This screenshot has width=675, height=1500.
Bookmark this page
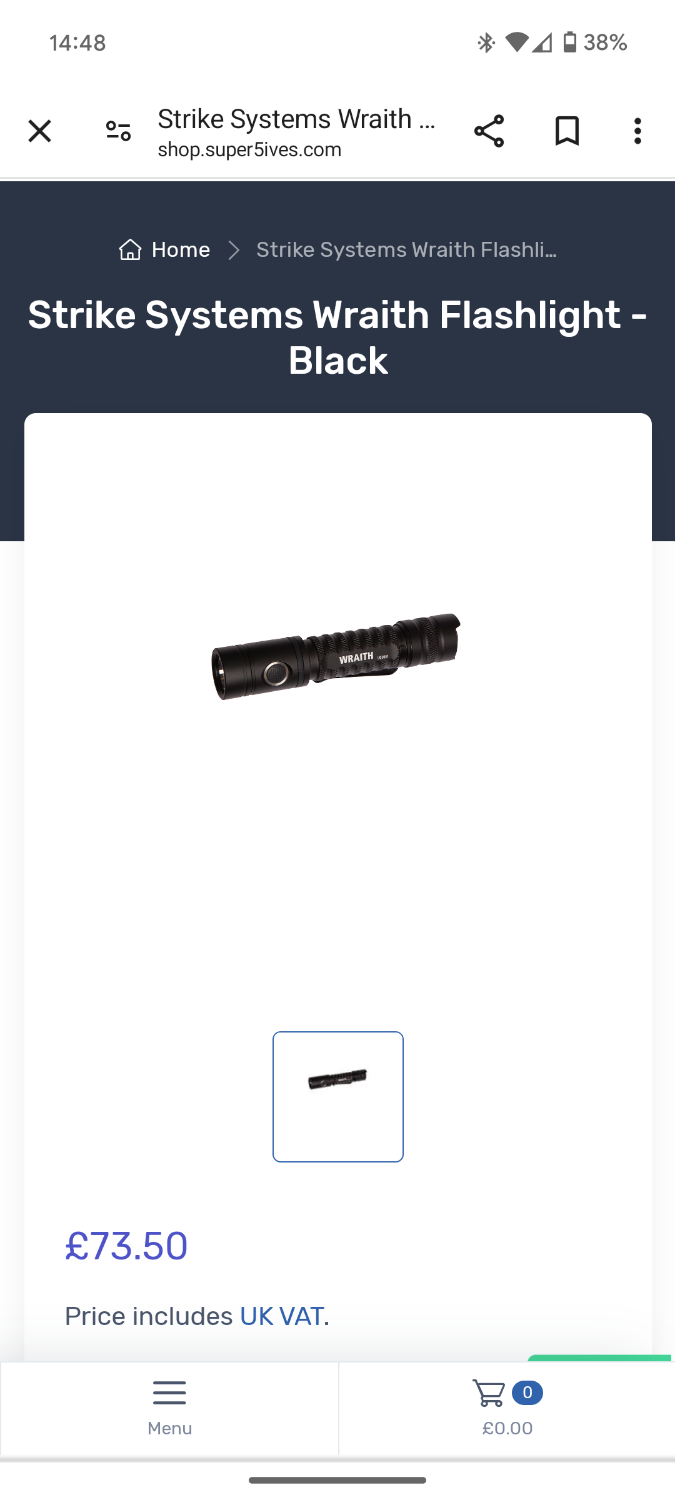click(x=567, y=131)
